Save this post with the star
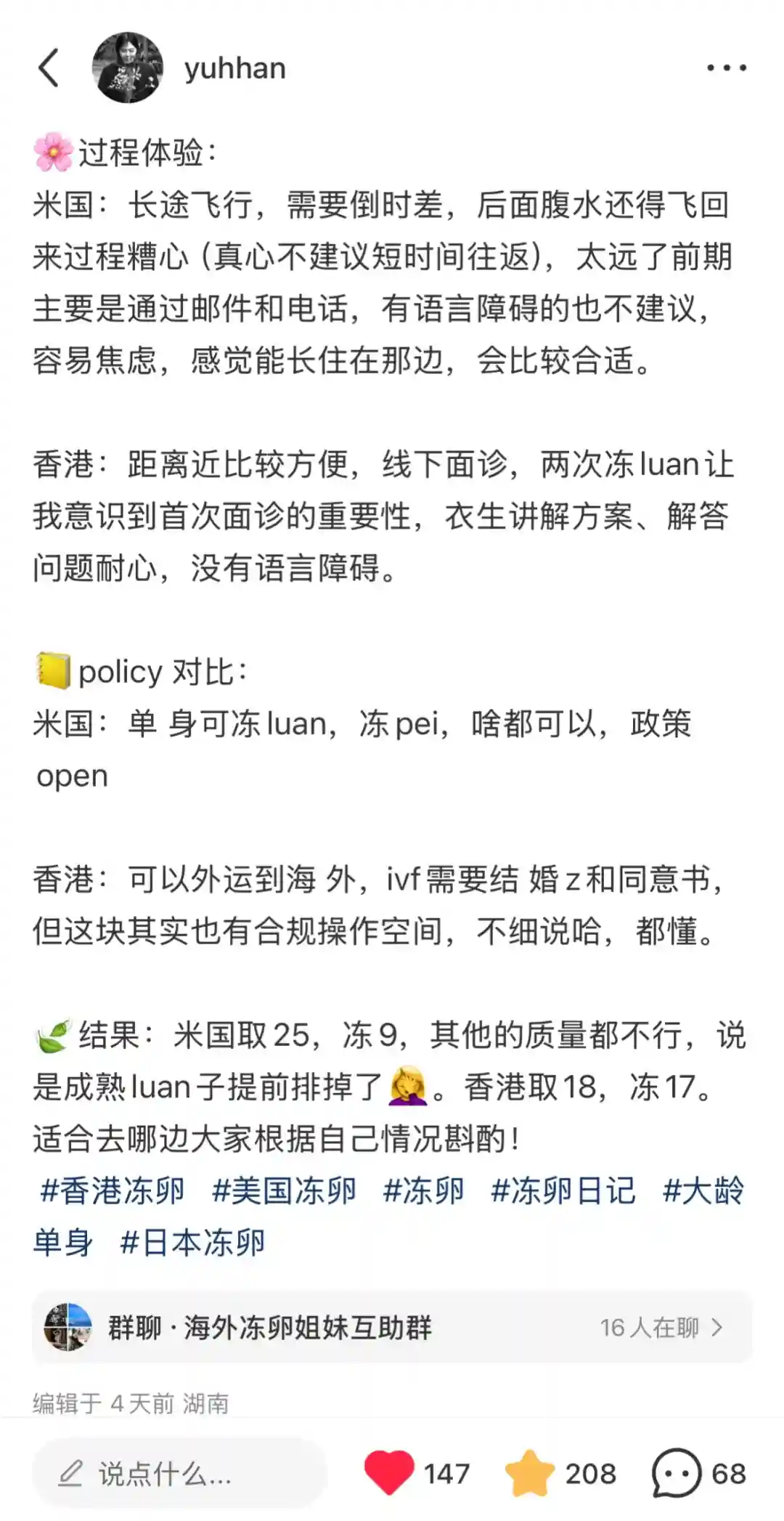 point(530,1473)
